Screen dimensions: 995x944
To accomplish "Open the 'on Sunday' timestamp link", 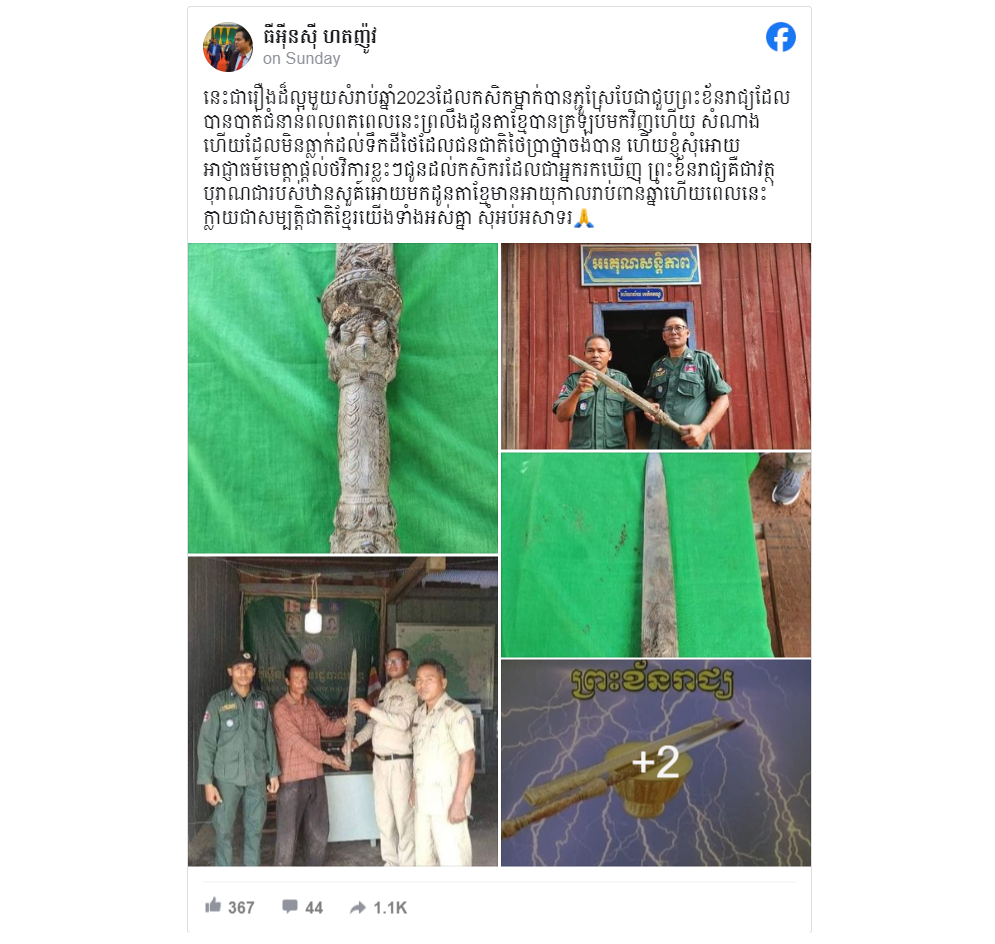I will click(301, 59).
